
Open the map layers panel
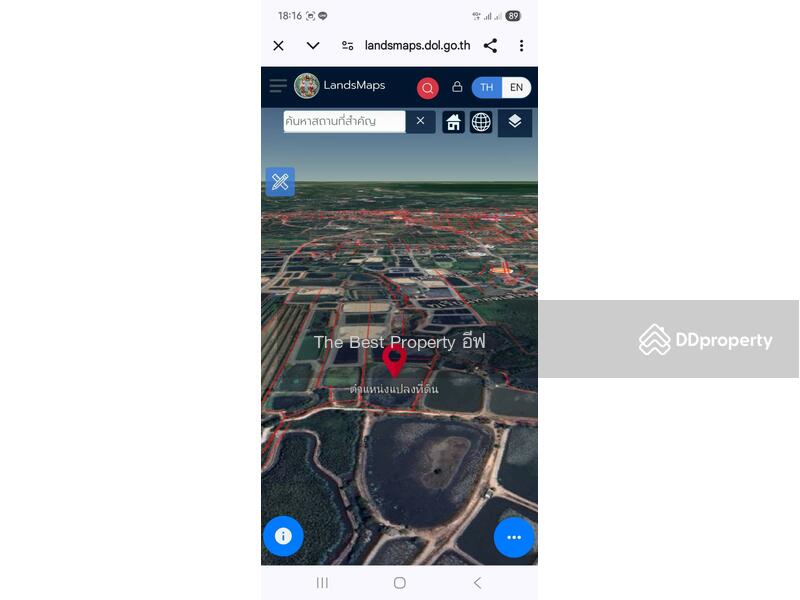point(515,122)
